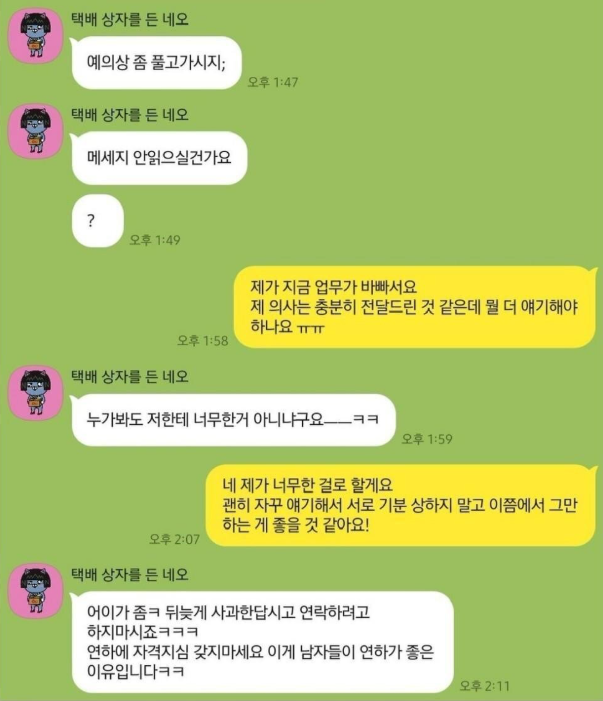Screen dimensions: 603x701
Task: Open sender's profile picture beside '예의상 좀 풀고가시지;' message
Action: (x=35, y=38)
